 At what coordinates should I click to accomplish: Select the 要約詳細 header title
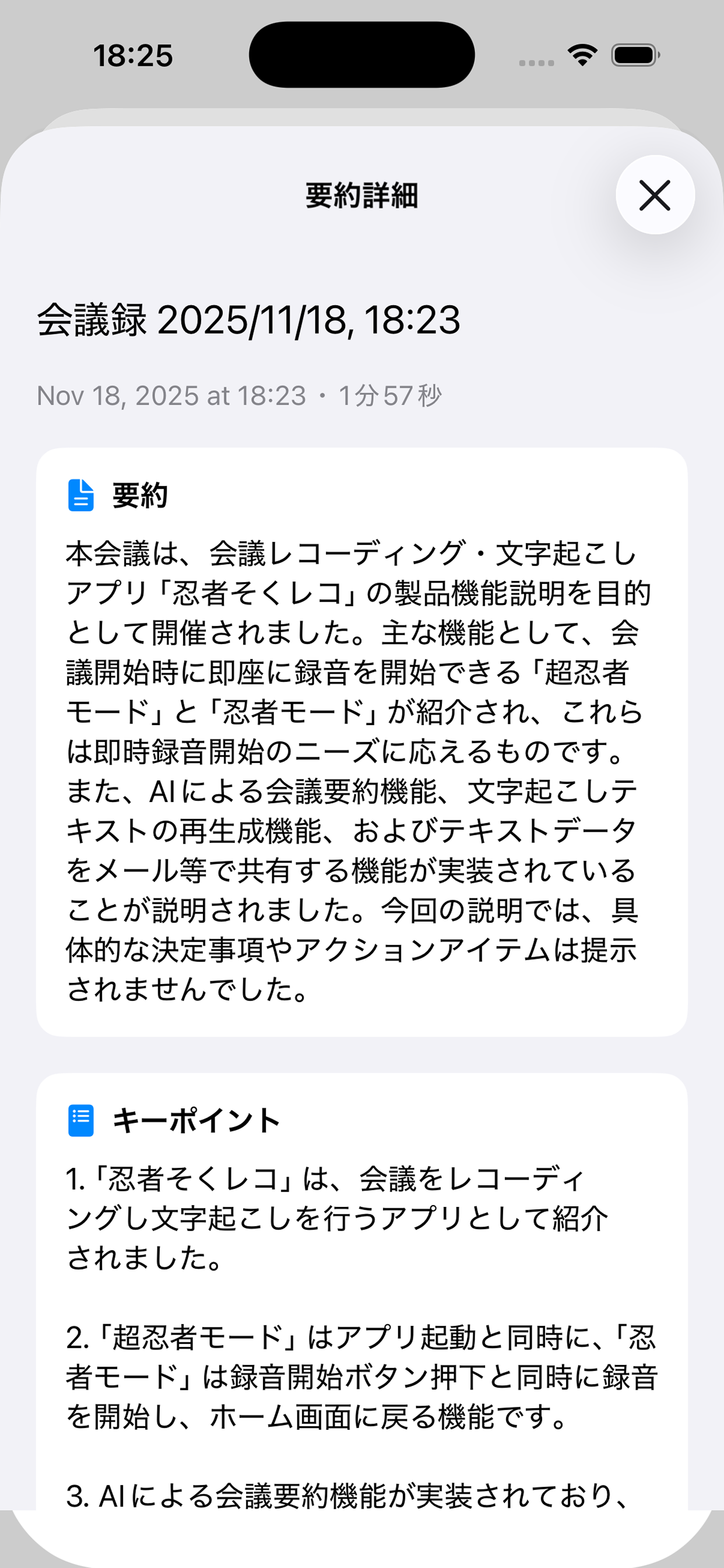pos(361,195)
